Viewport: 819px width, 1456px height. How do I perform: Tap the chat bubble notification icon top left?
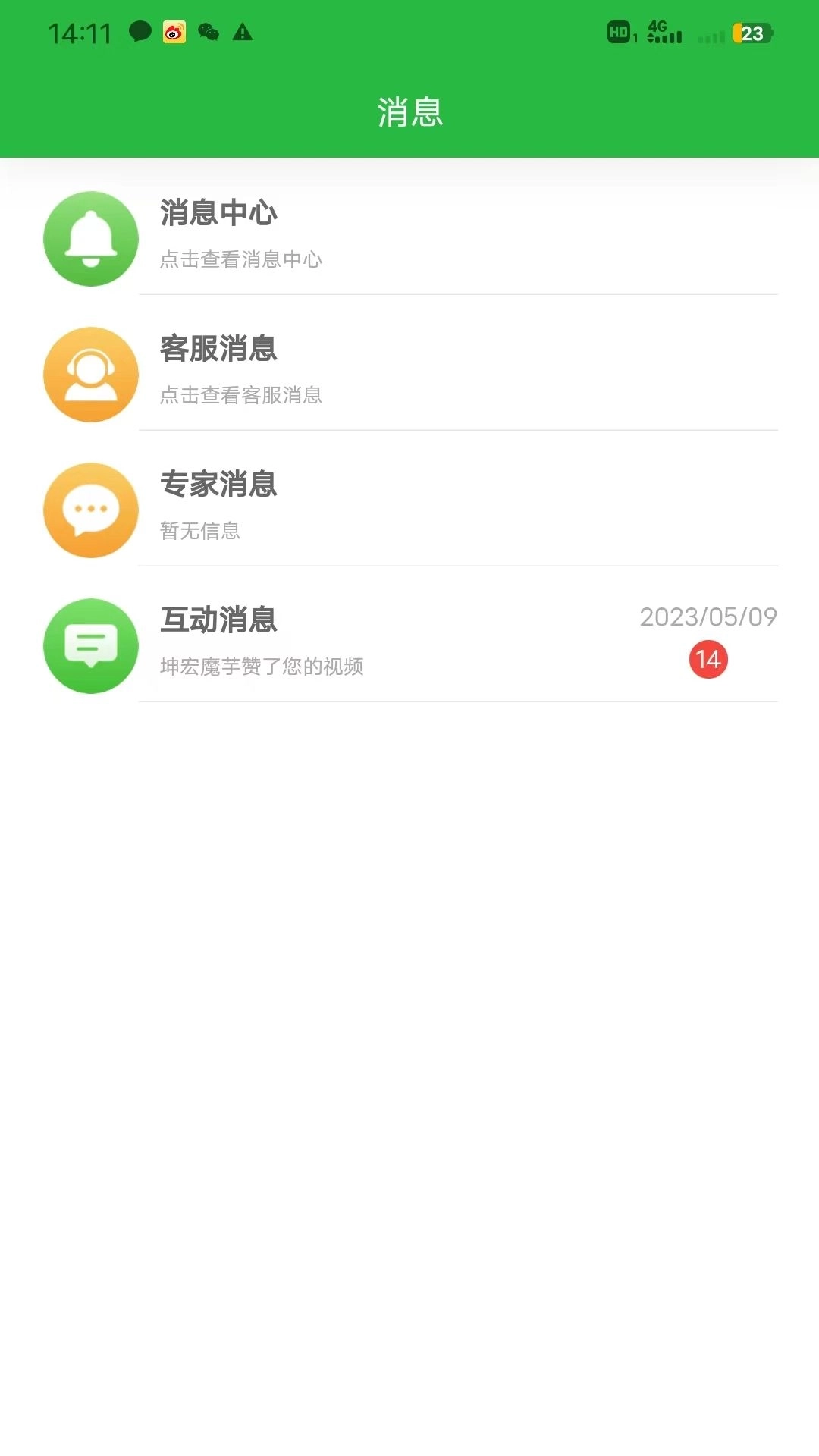point(140,33)
